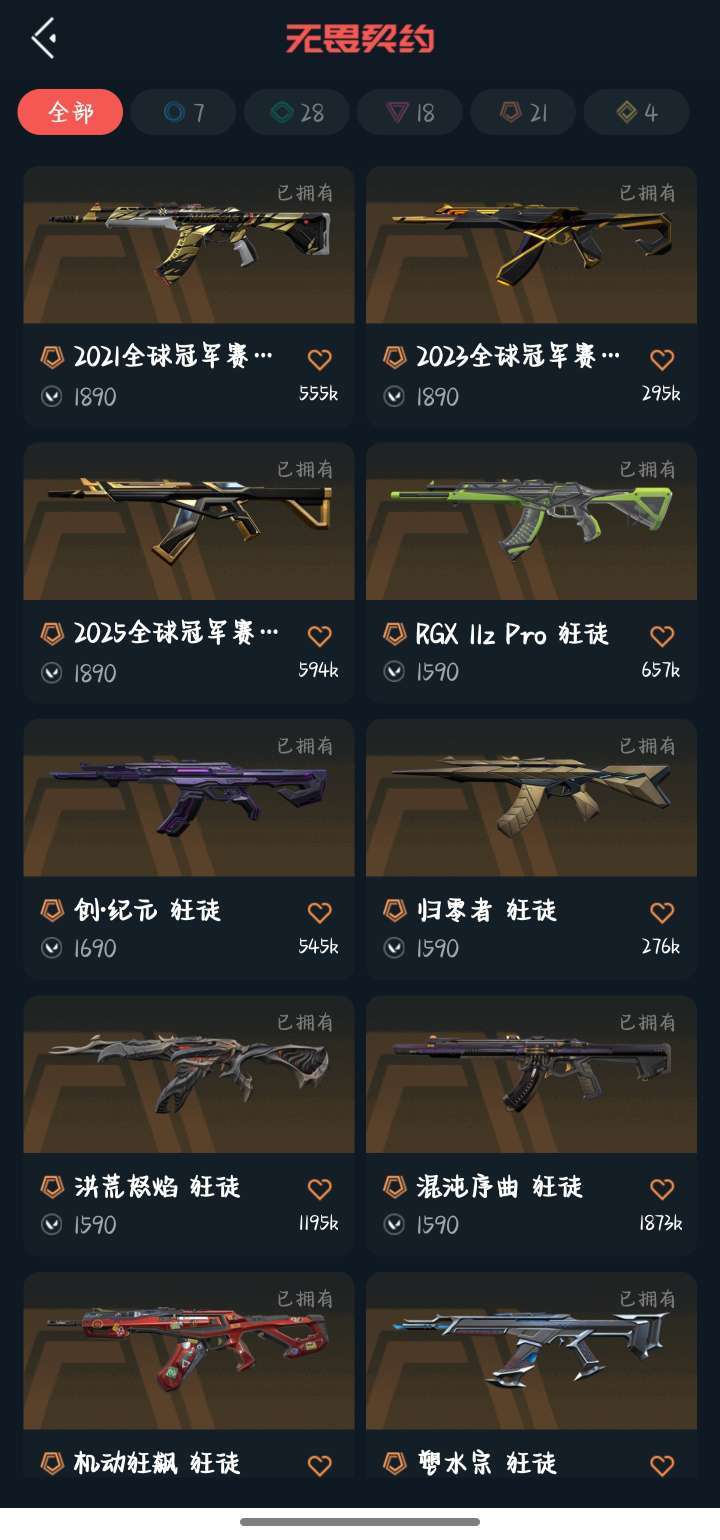Screen dimensions: 720x1540
Task: Filter by the green diamond rarity with 28 skins
Action: pyautogui.click(x=296, y=114)
